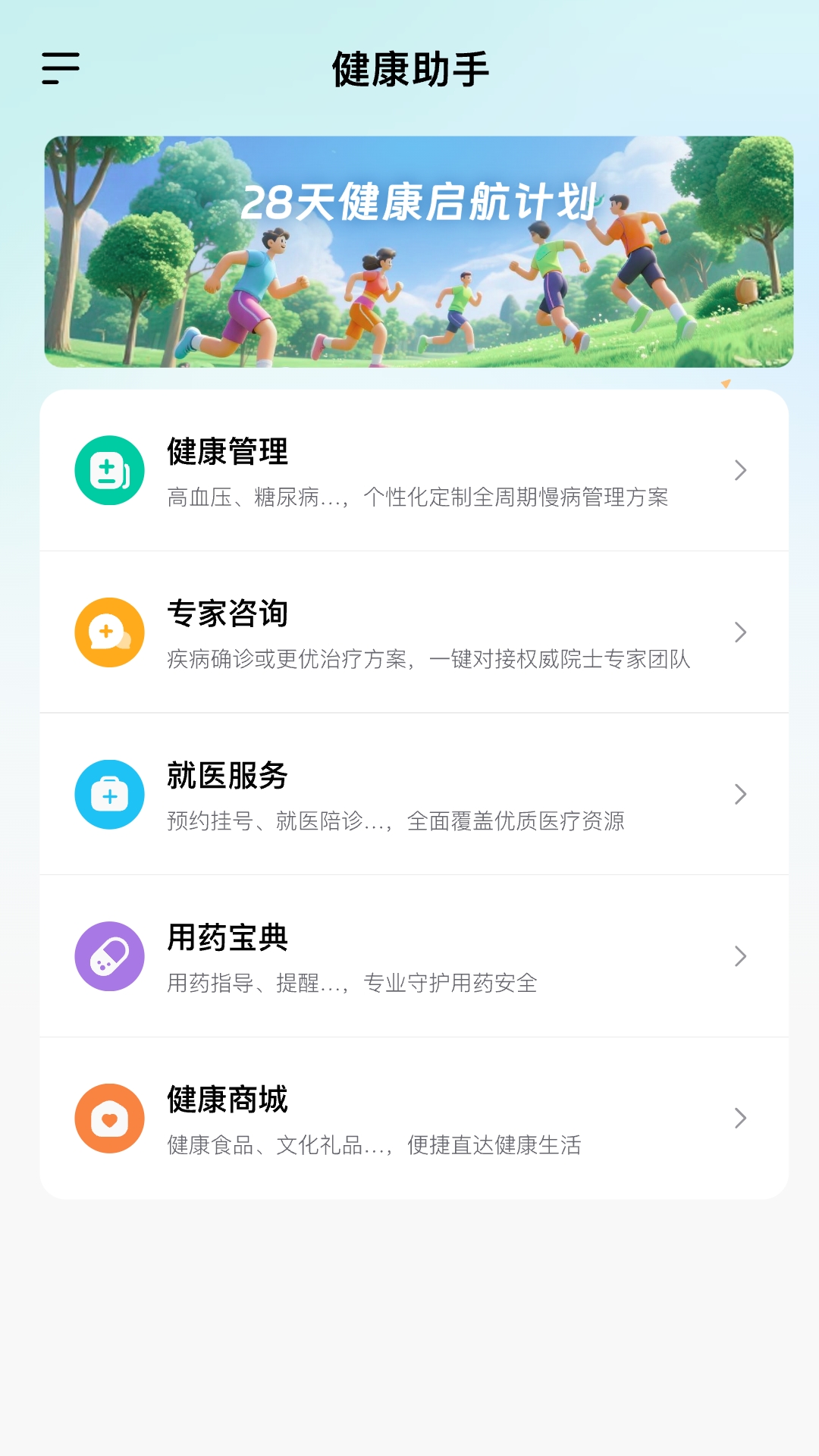Expand the 健康商城 row arrow
This screenshot has height=1456, width=819.
tap(739, 1117)
